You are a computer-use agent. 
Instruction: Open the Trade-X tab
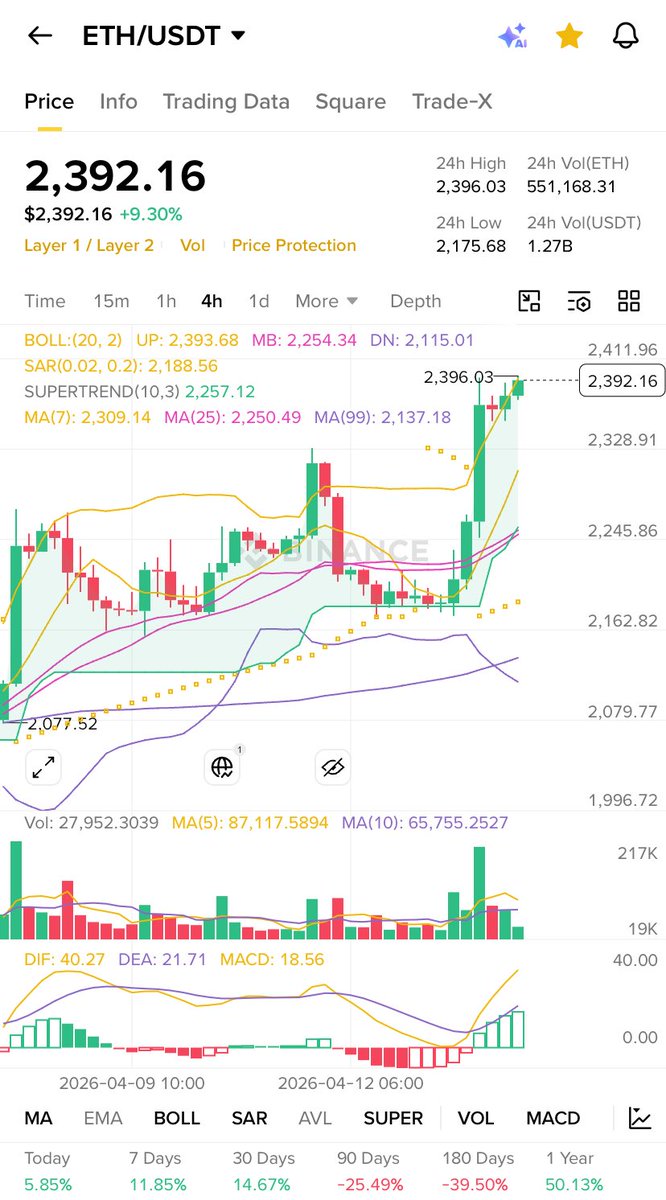tap(452, 101)
